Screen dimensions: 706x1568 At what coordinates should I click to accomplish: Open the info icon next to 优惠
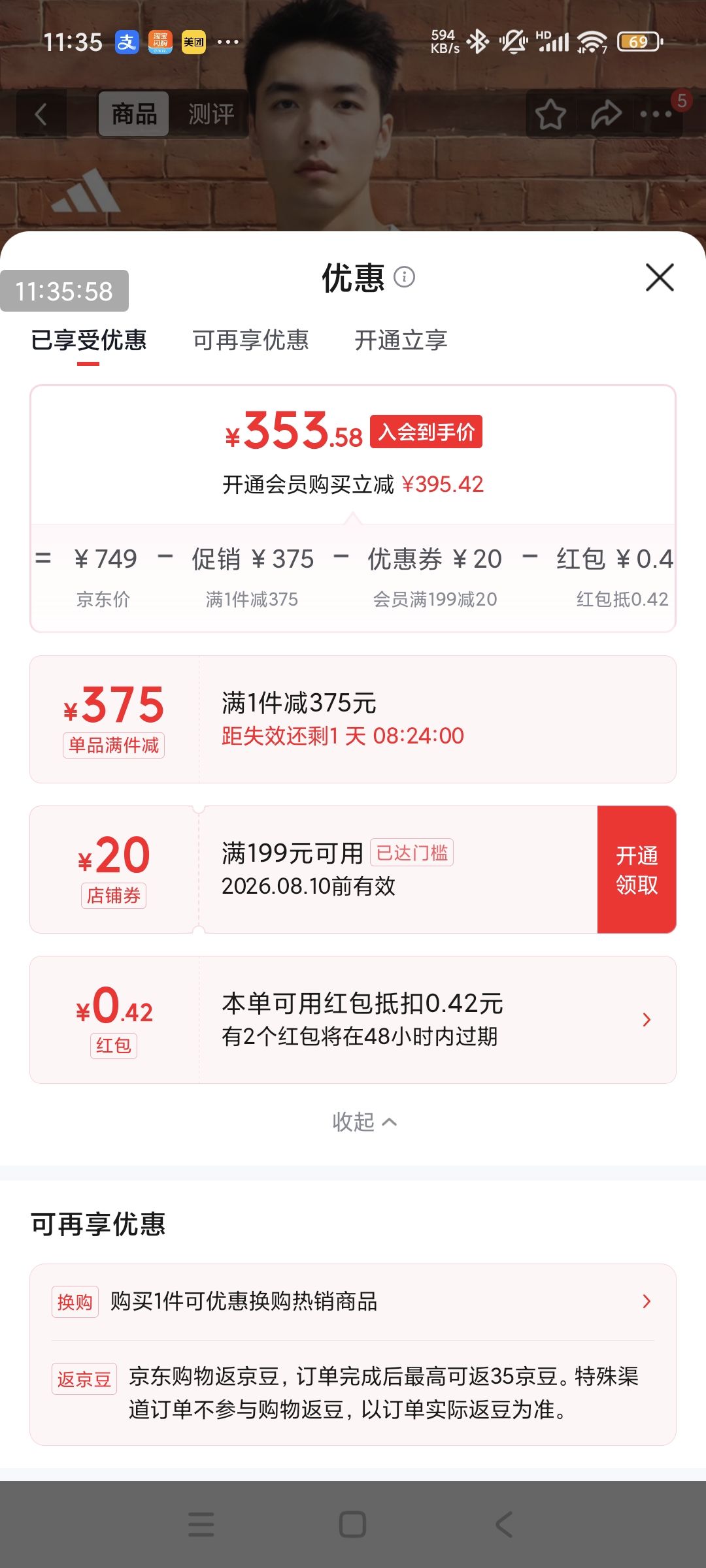404,277
